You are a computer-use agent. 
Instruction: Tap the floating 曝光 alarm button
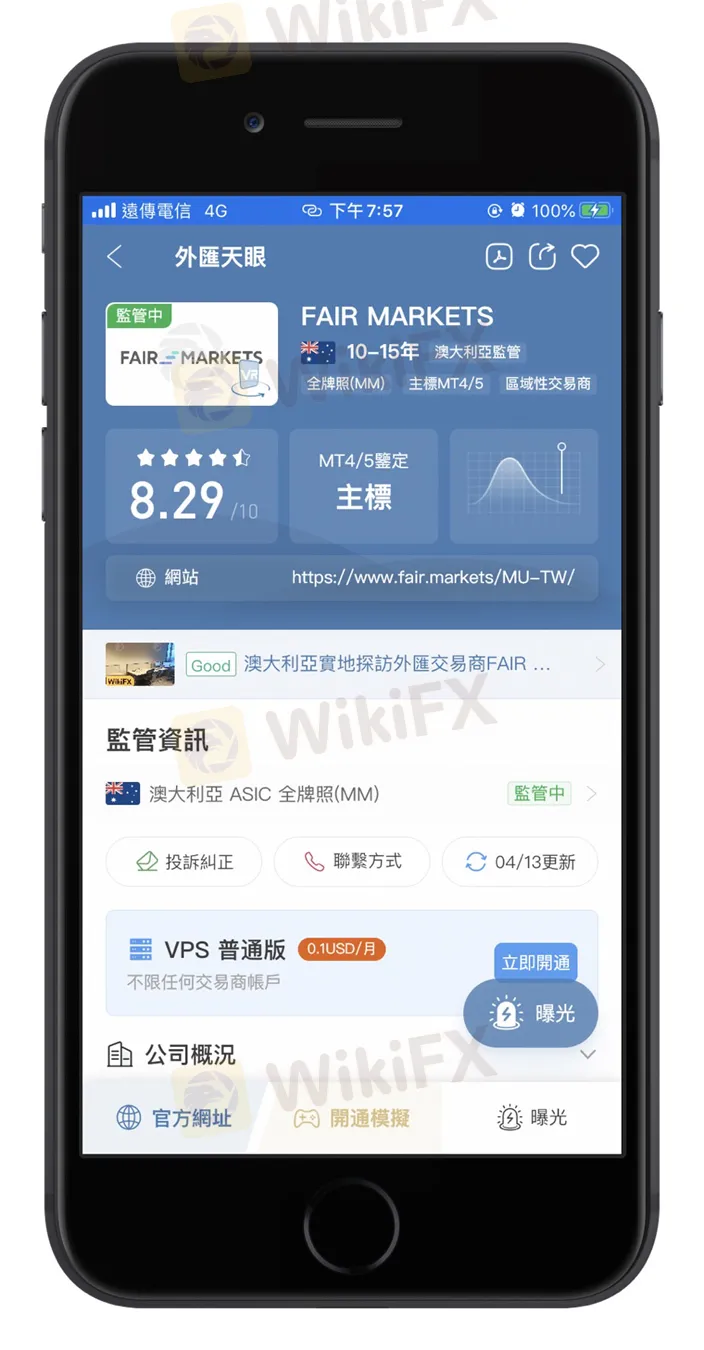(531, 1014)
